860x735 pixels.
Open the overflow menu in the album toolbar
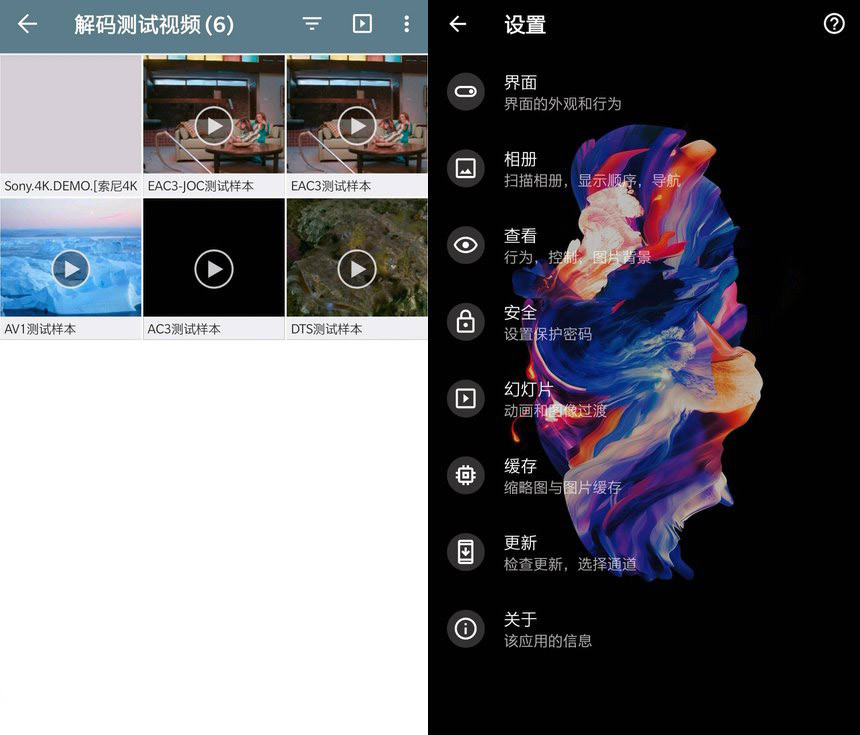click(x=406, y=24)
